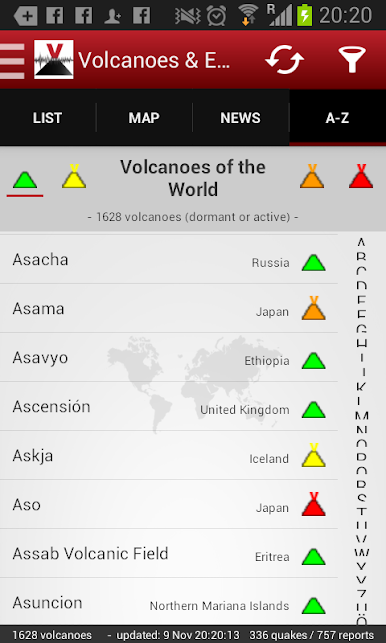Switch to the MAP tab
Image resolution: width=386 pixels, height=643 pixels.
[144, 118]
